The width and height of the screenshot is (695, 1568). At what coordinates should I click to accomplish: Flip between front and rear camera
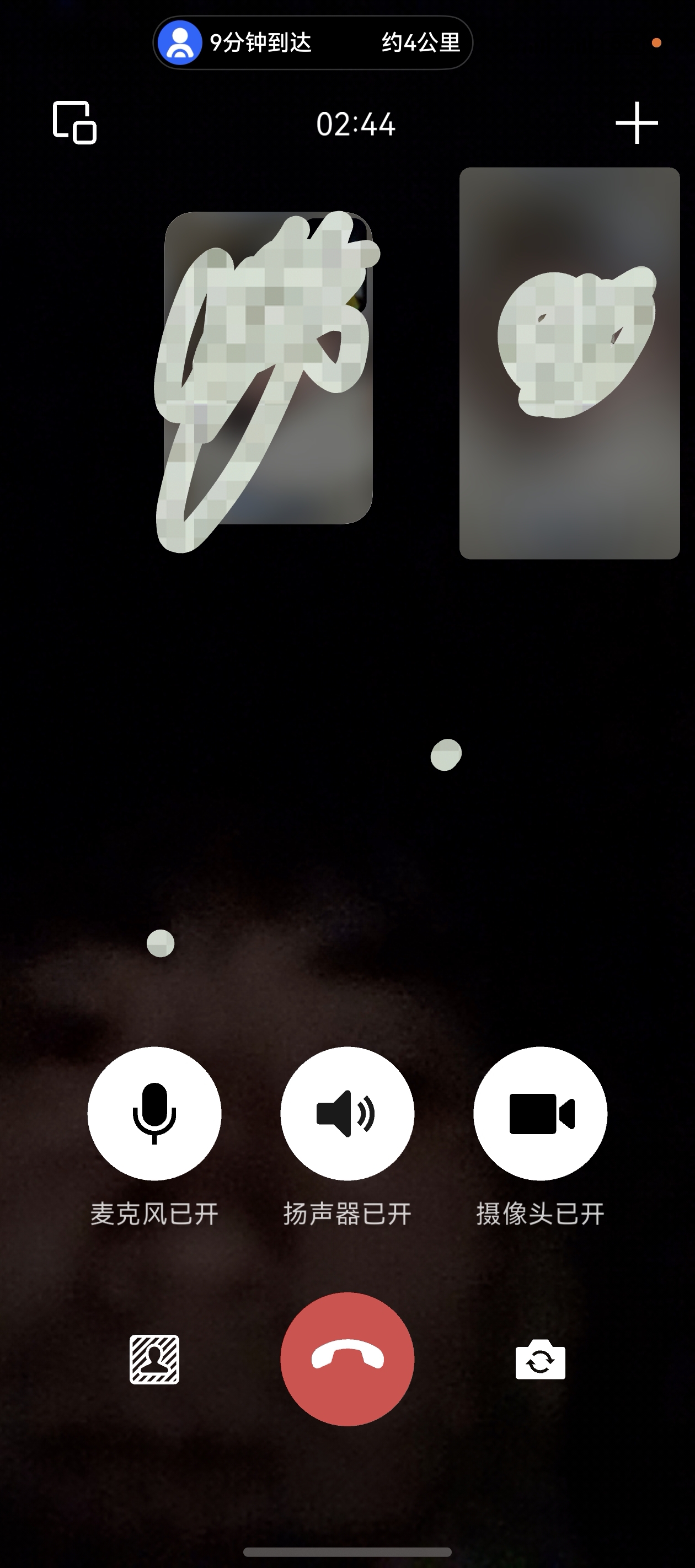click(x=541, y=1359)
